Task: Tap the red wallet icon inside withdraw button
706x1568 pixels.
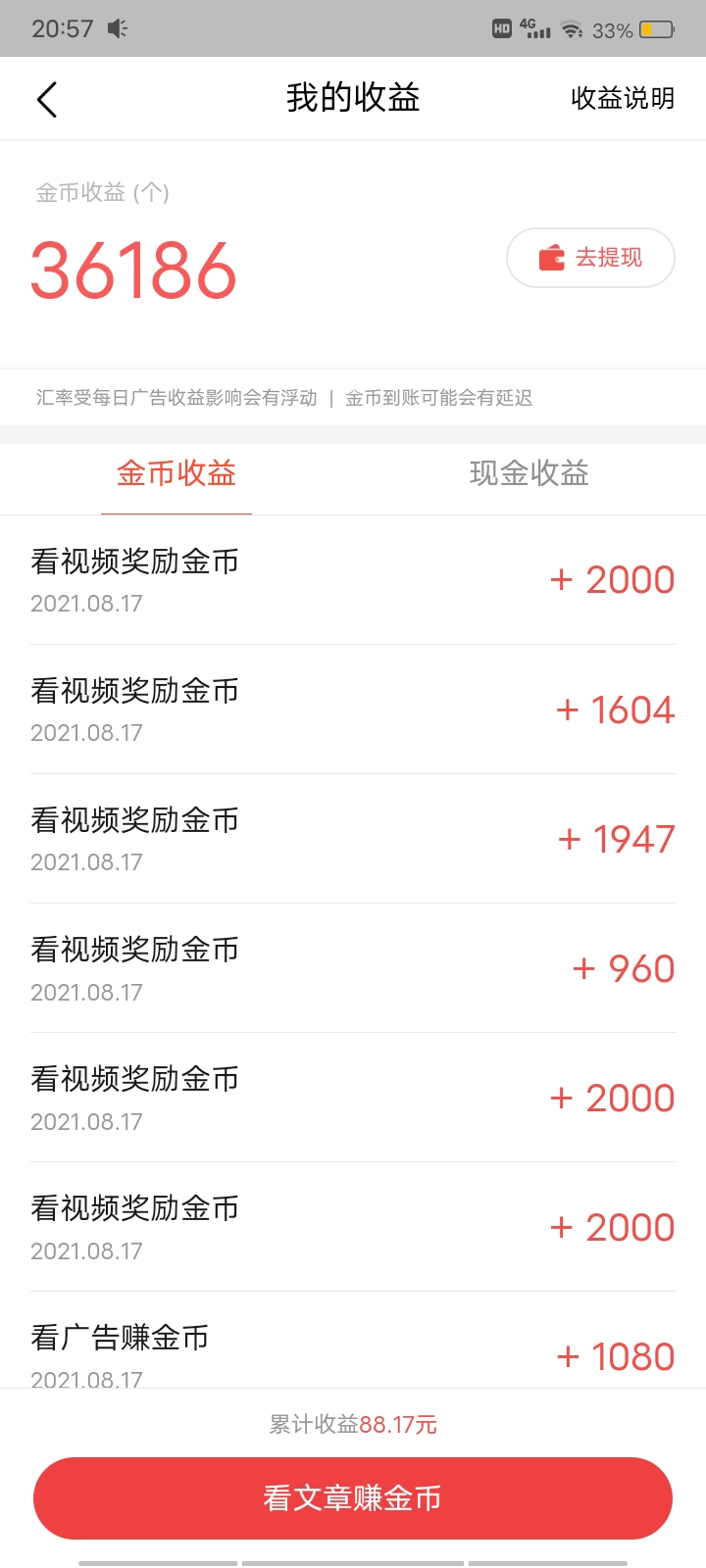Action: pyautogui.click(x=552, y=258)
